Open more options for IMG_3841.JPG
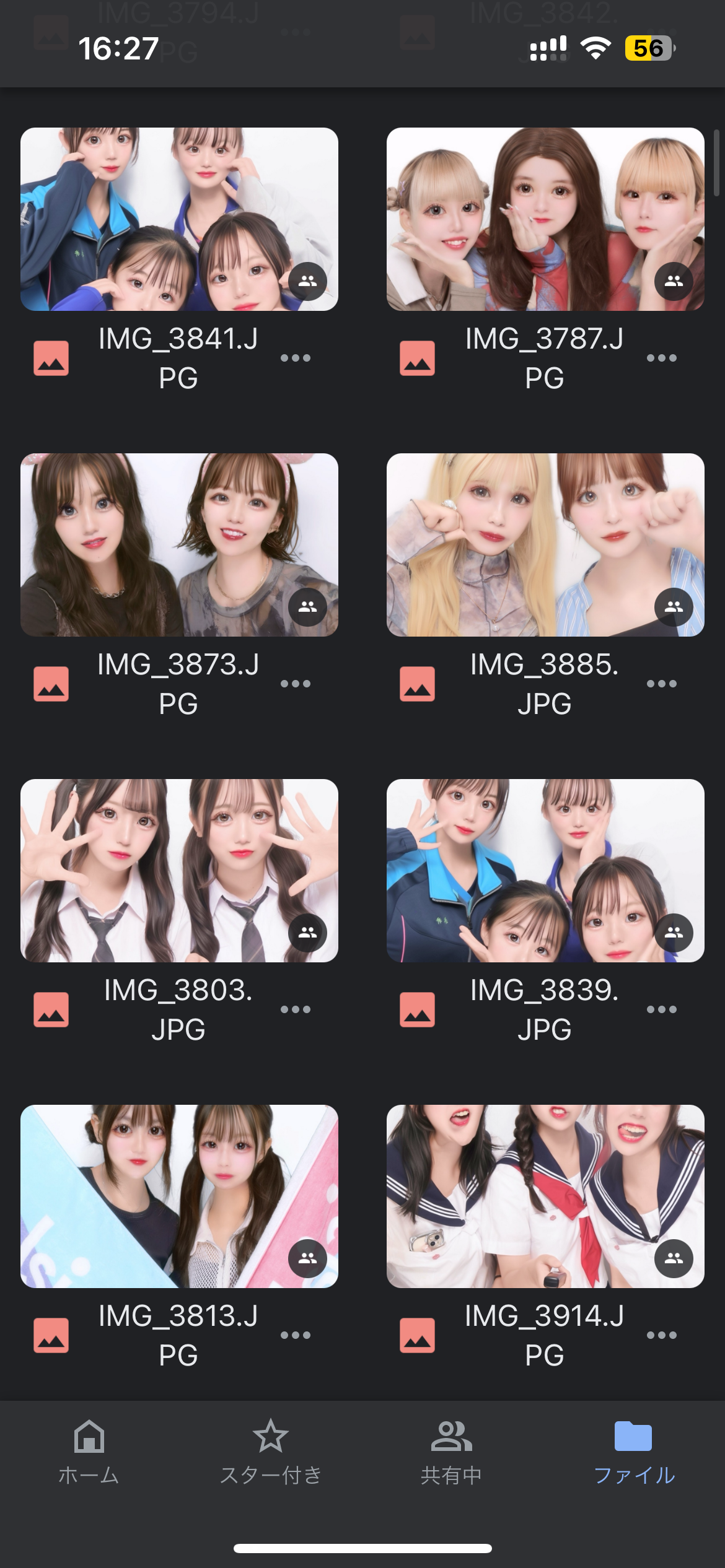Screen dimensions: 725x1568 (295, 358)
